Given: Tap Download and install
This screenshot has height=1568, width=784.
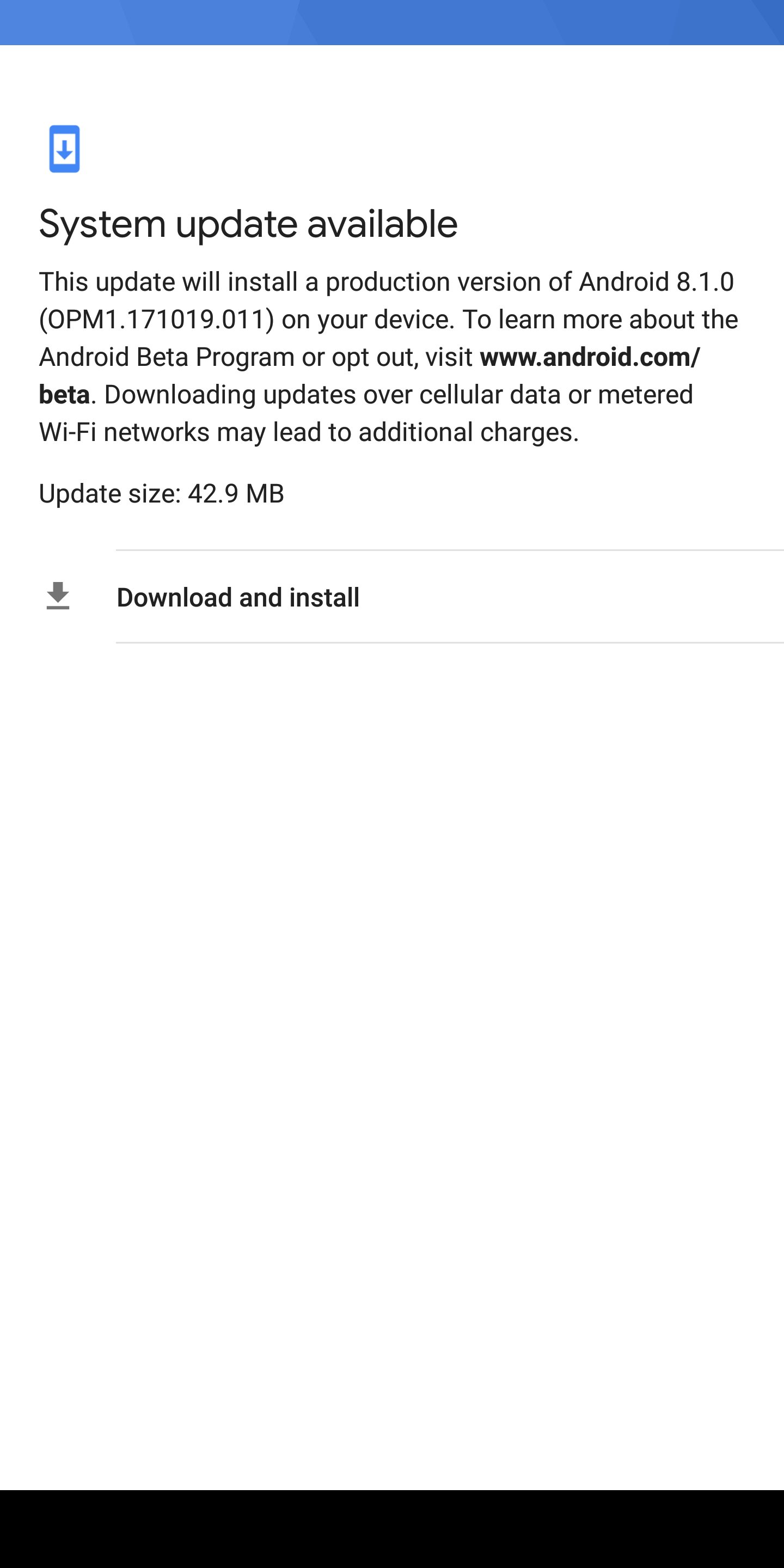Looking at the screenshot, I should pyautogui.click(x=392, y=597).
